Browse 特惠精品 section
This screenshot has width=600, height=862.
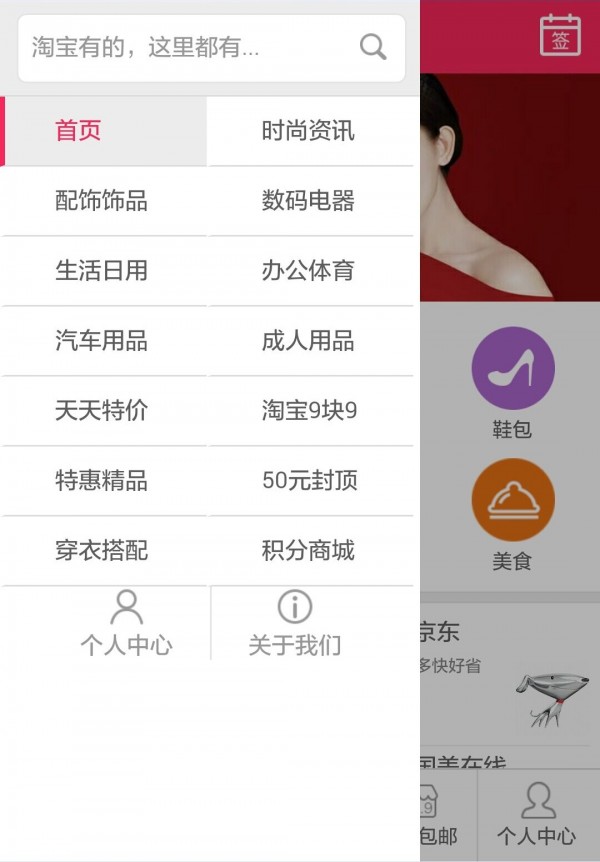click(104, 481)
